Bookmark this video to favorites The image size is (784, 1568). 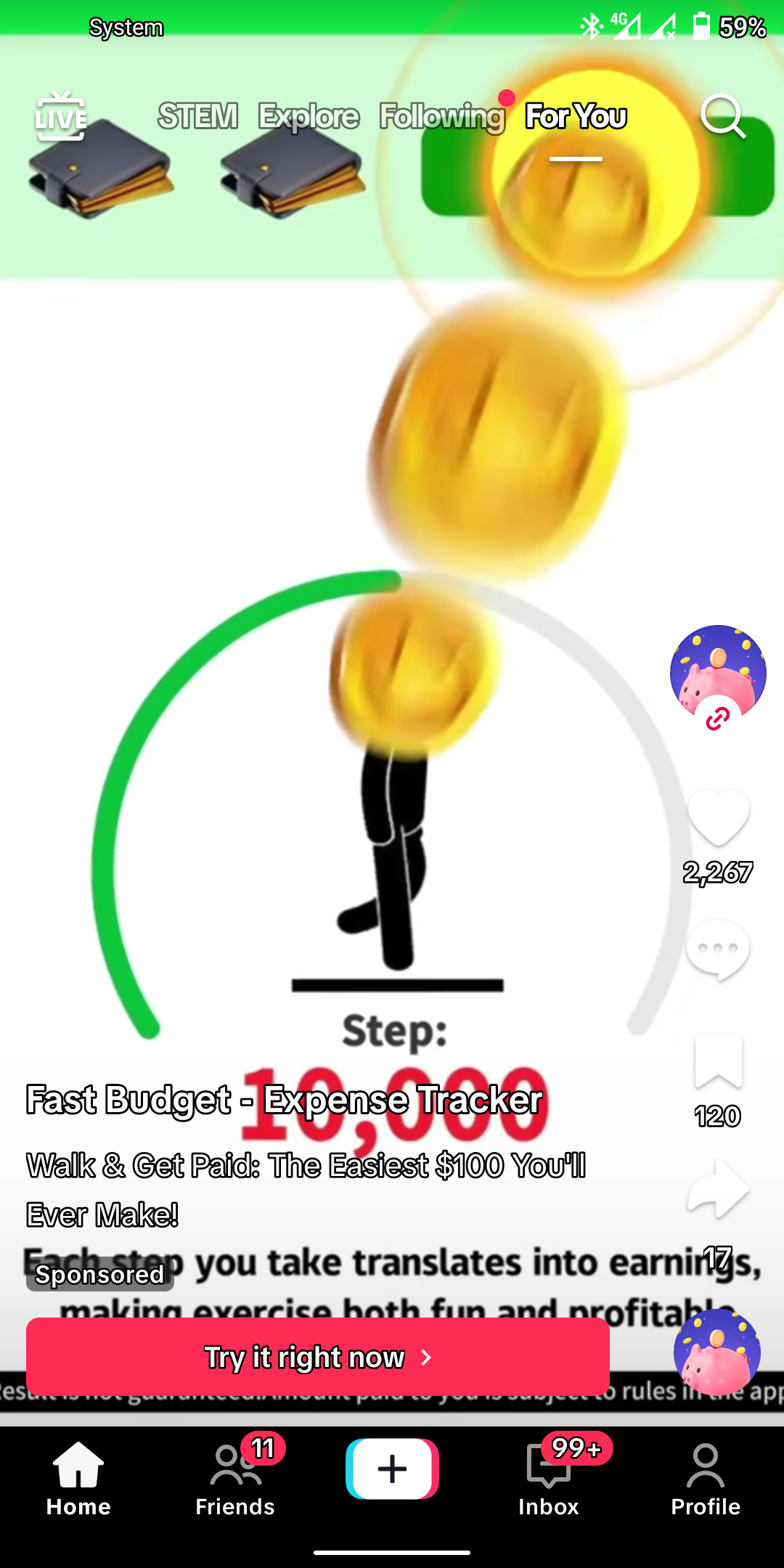[x=717, y=1061]
